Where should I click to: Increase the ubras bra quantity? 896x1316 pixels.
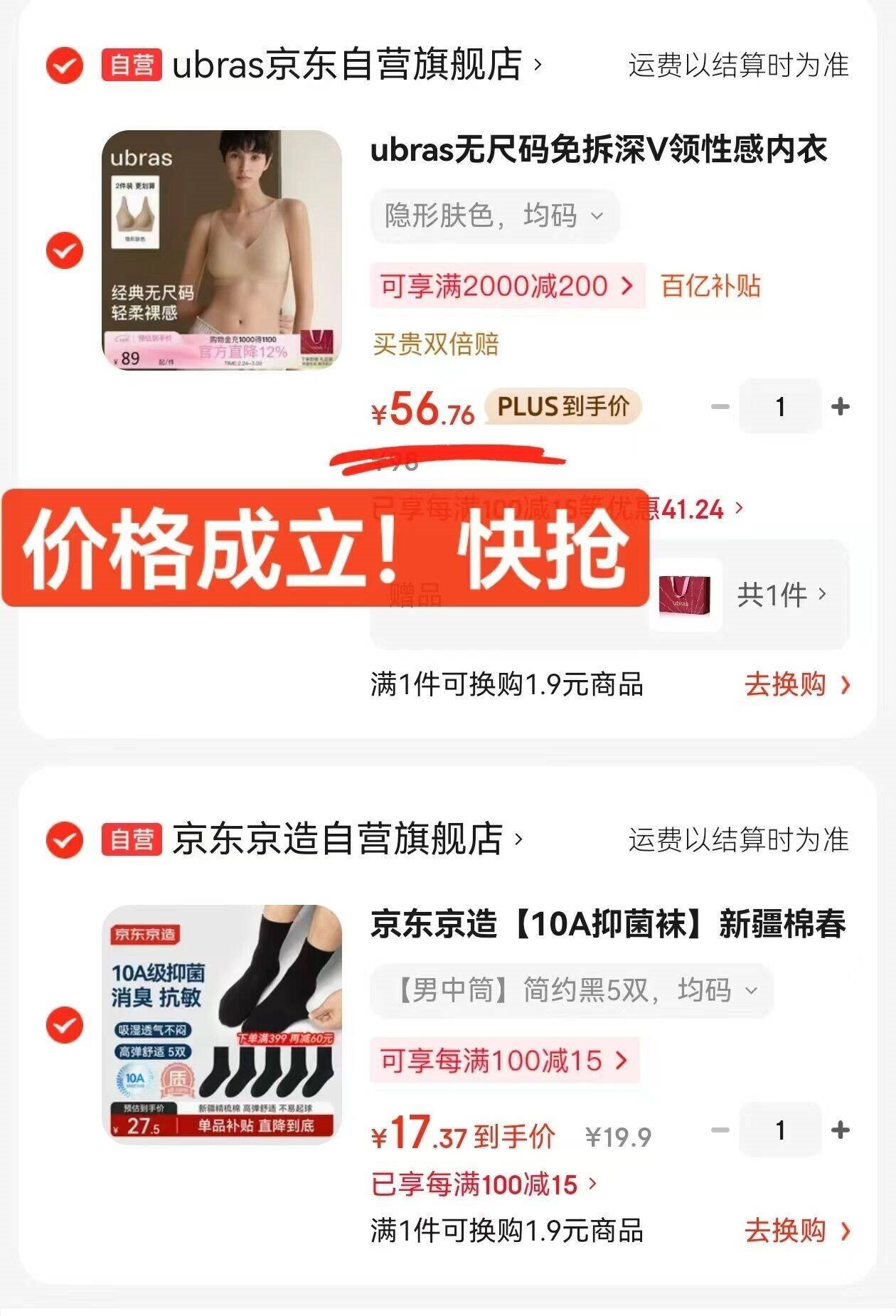coord(841,407)
